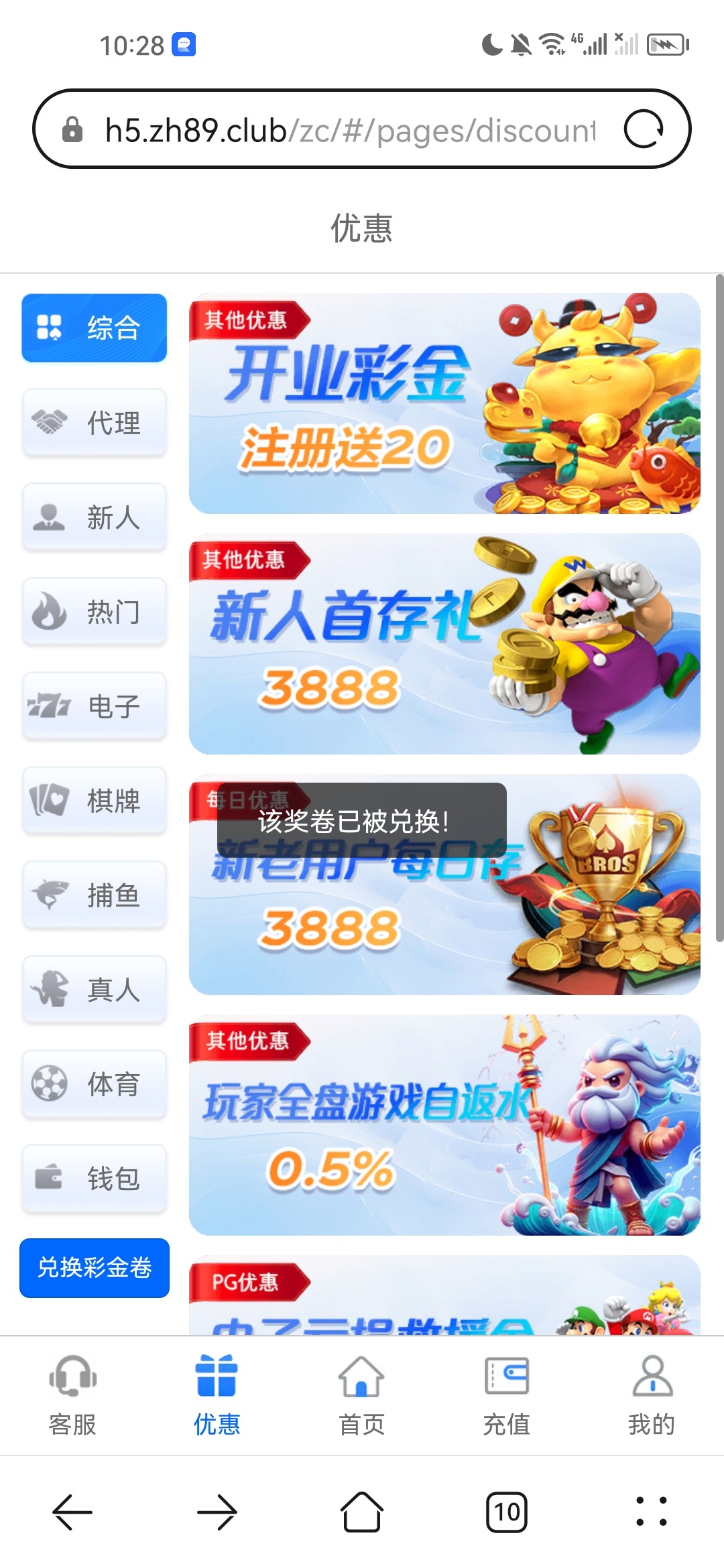Switch to the 电子 category
Image resolution: width=724 pixels, height=1568 pixels.
click(x=94, y=706)
